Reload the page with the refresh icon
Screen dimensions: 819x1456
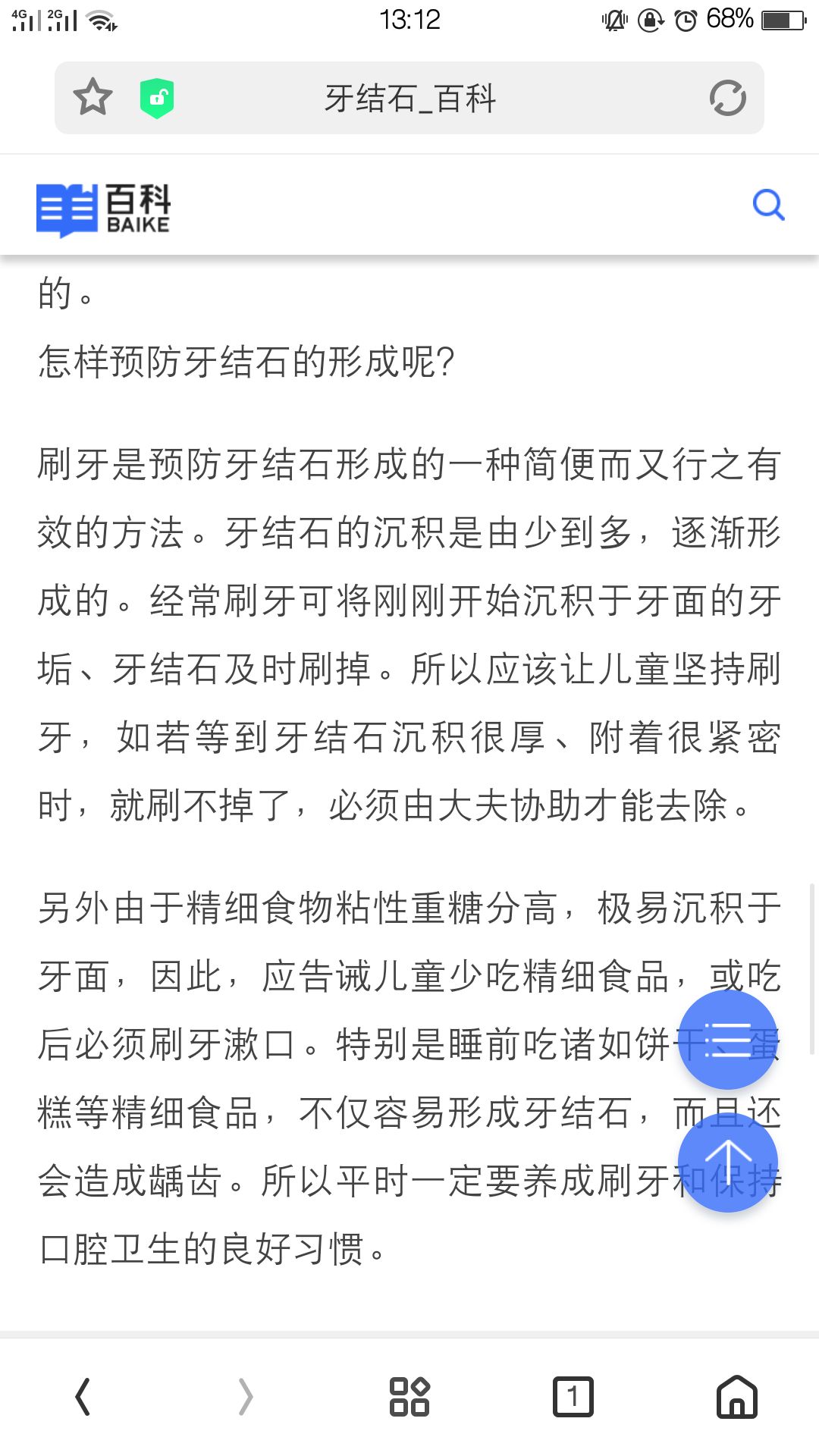point(727,98)
